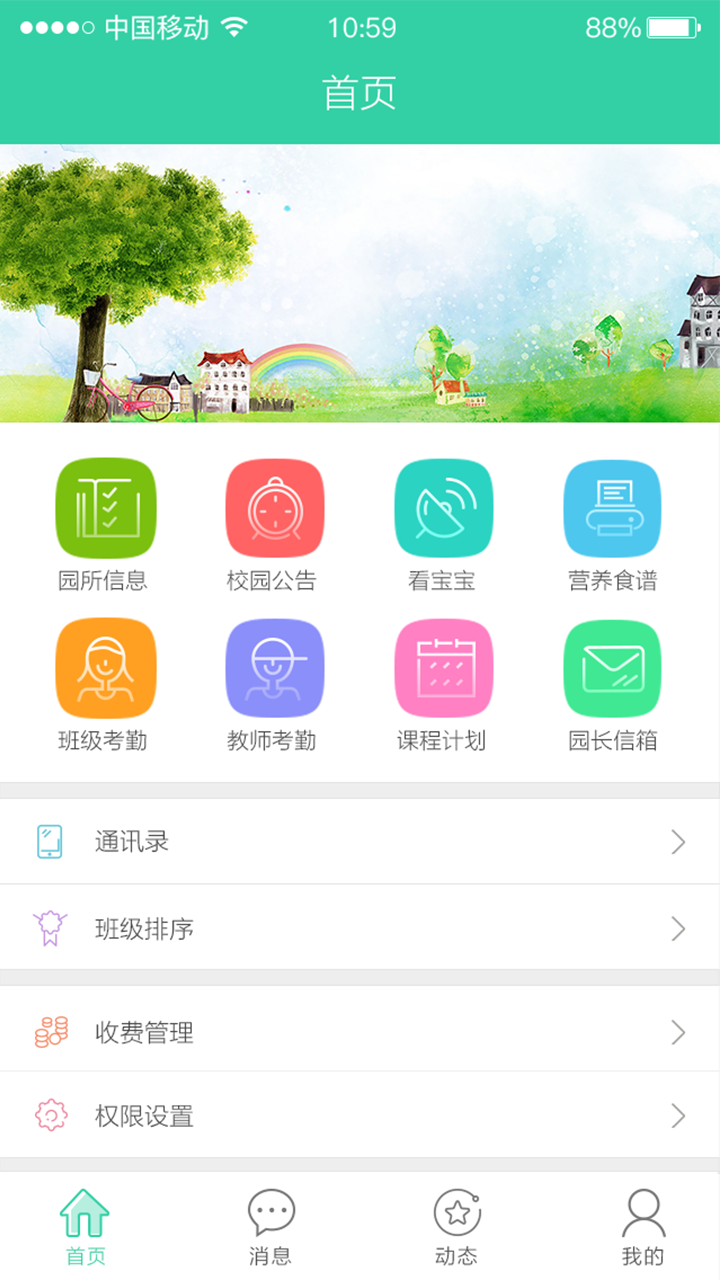The width and height of the screenshot is (720, 1280).
Task: Switch to the 动态 tab
Action: (x=456, y=1226)
